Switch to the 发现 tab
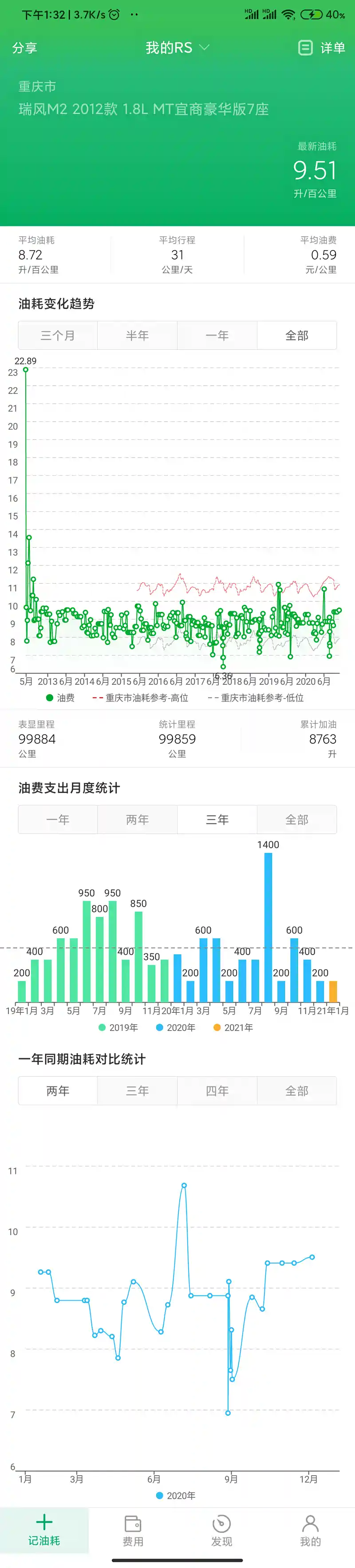This screenshot has height=1568, width=355. pyautogui.click(x=221, y=1530)
